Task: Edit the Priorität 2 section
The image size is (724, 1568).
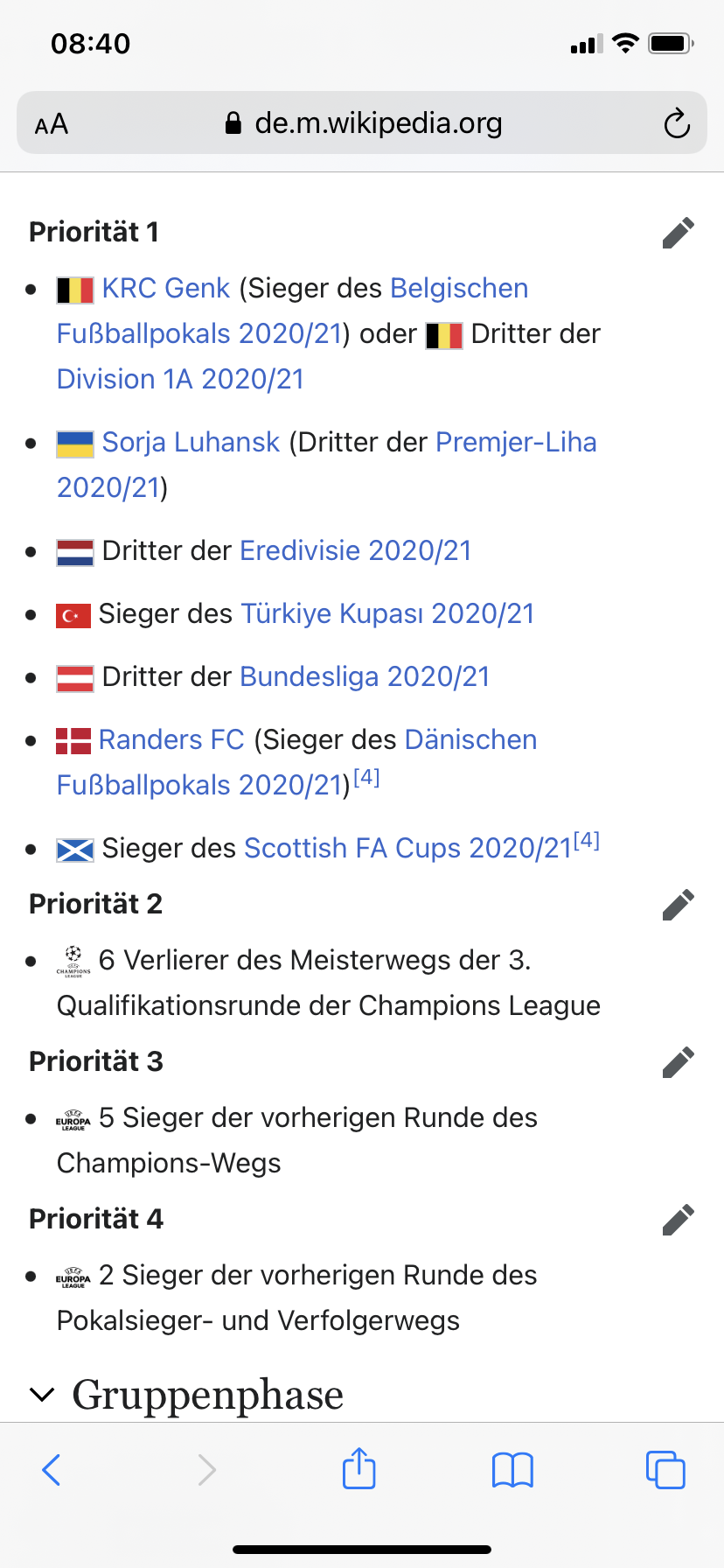Action: 678,905
